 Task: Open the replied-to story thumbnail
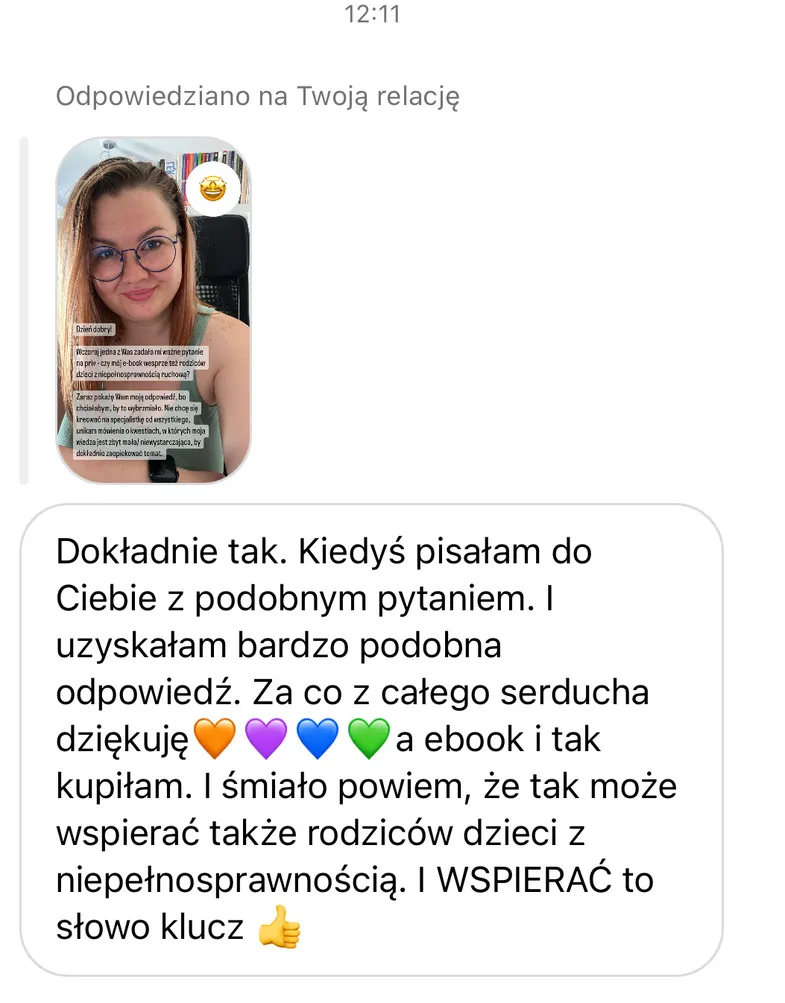coord(152,310)
